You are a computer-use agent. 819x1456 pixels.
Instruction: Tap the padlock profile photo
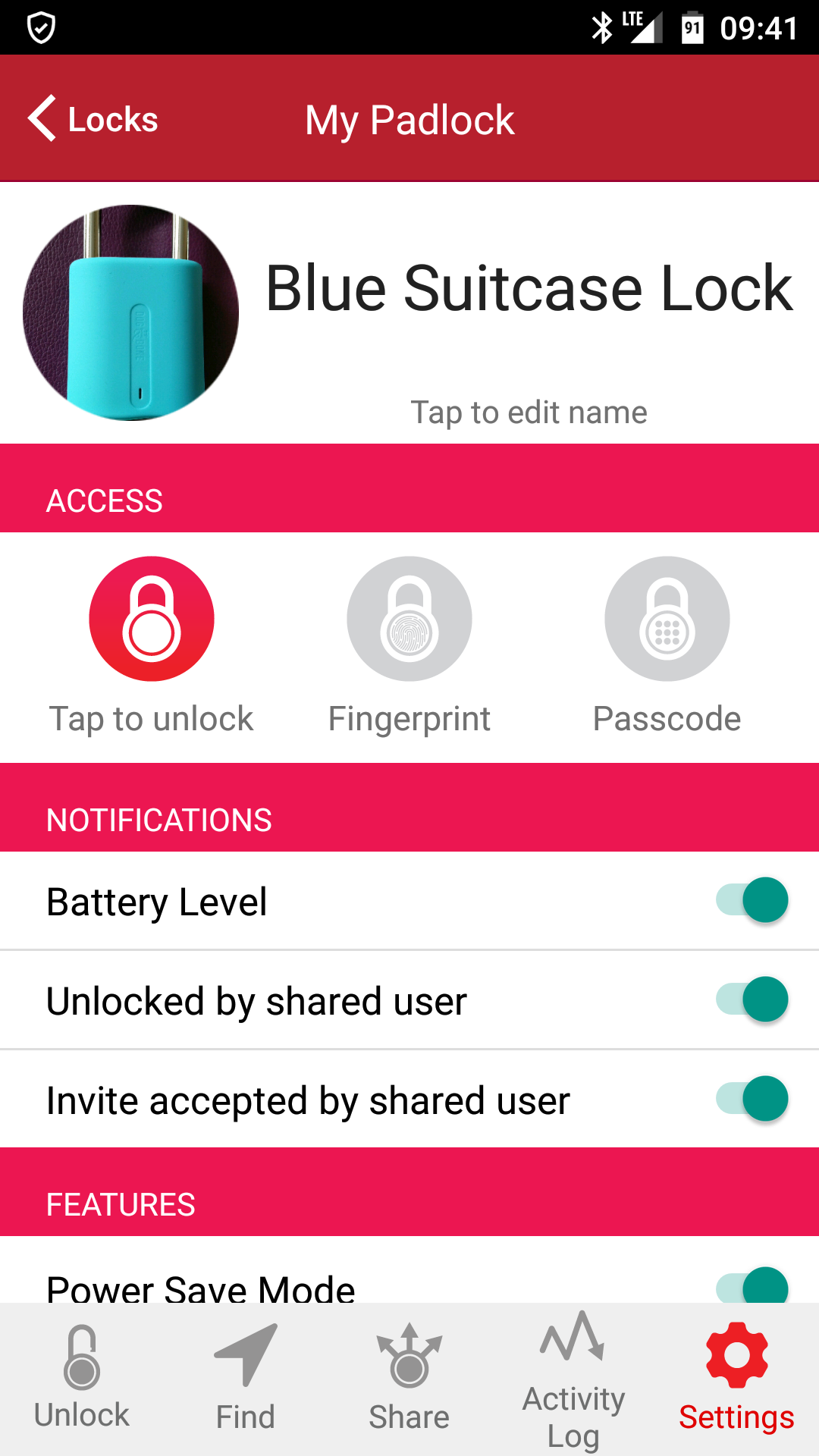tap(131, 312)
